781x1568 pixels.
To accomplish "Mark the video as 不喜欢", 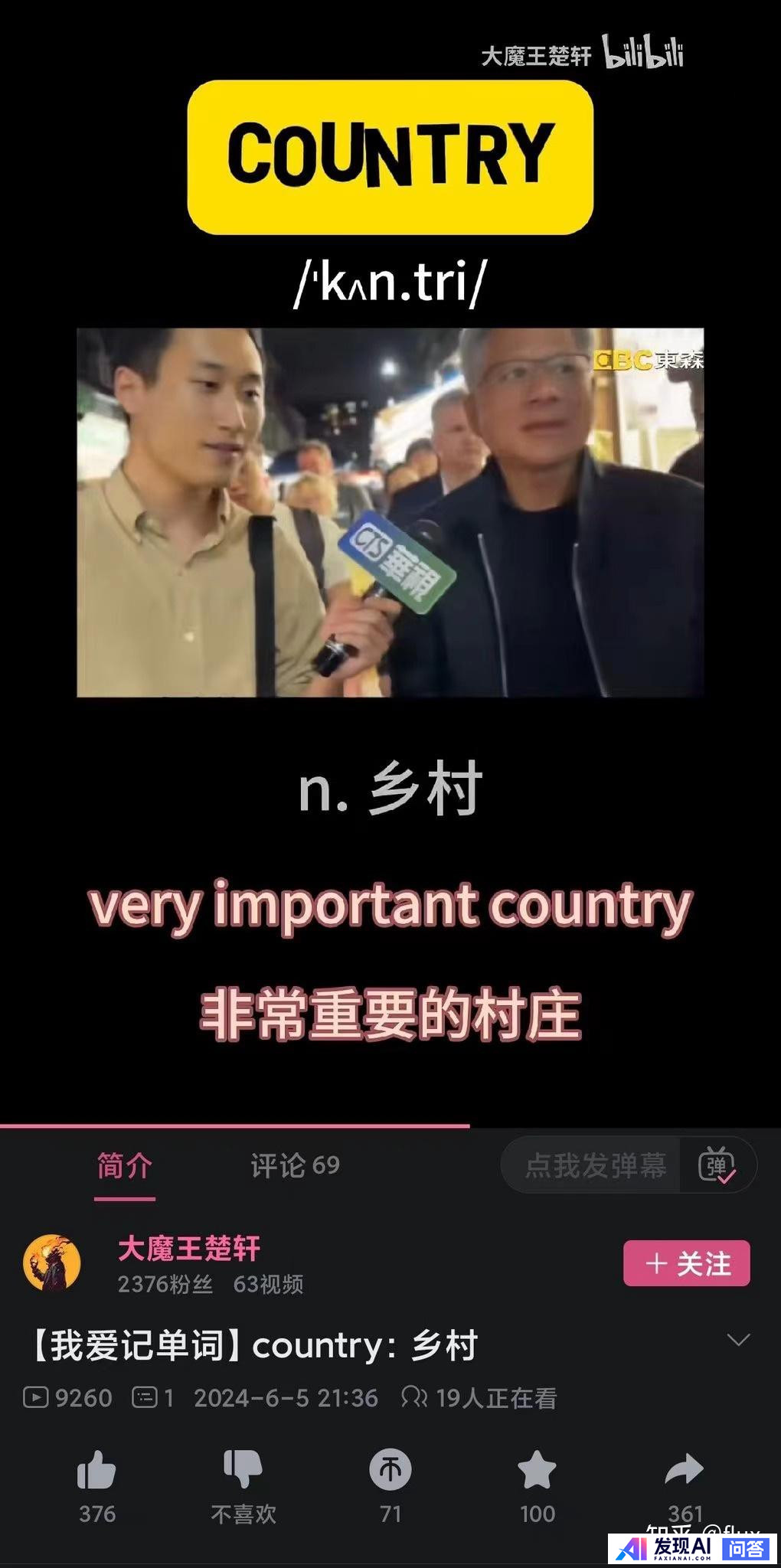I will [x=243, y=1471].
